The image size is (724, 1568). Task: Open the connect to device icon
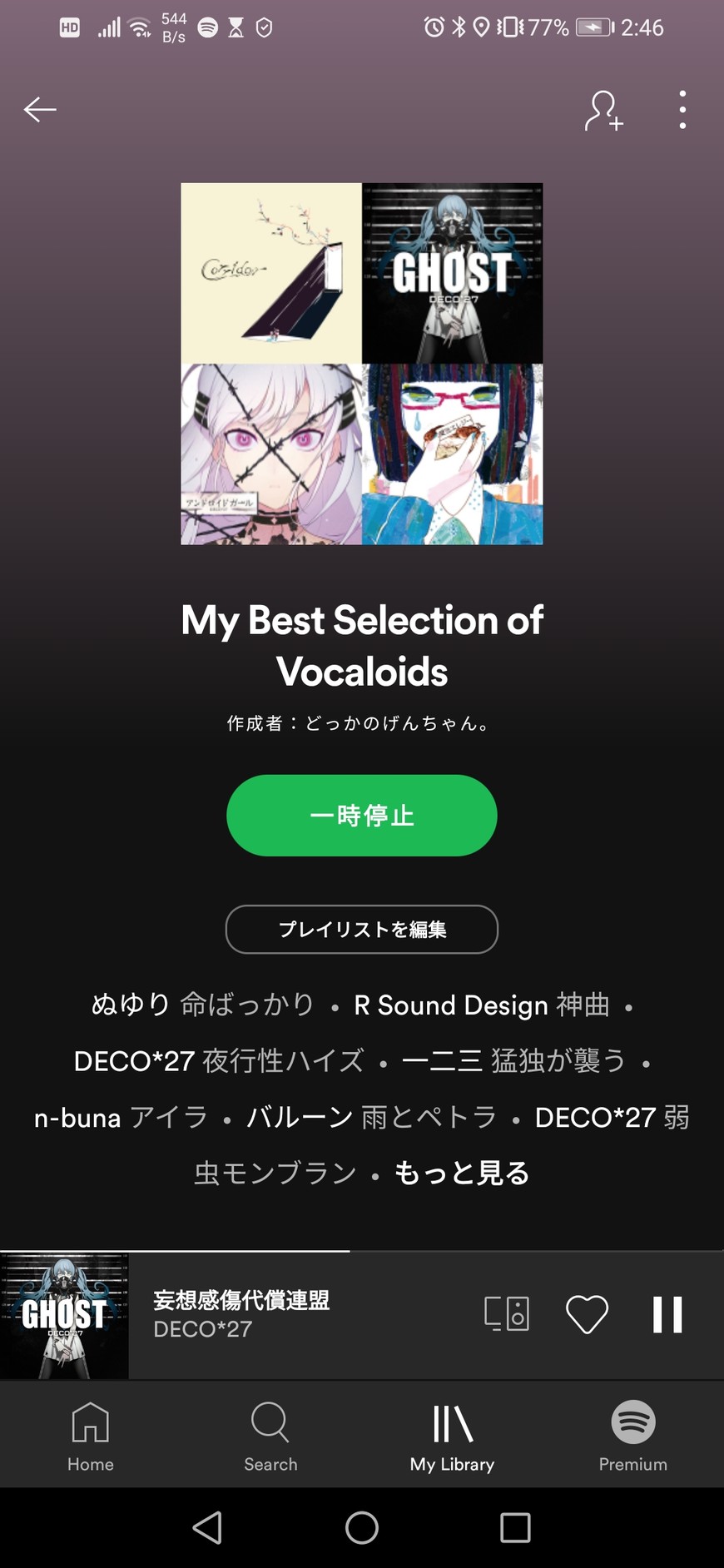click(507, 1314)
